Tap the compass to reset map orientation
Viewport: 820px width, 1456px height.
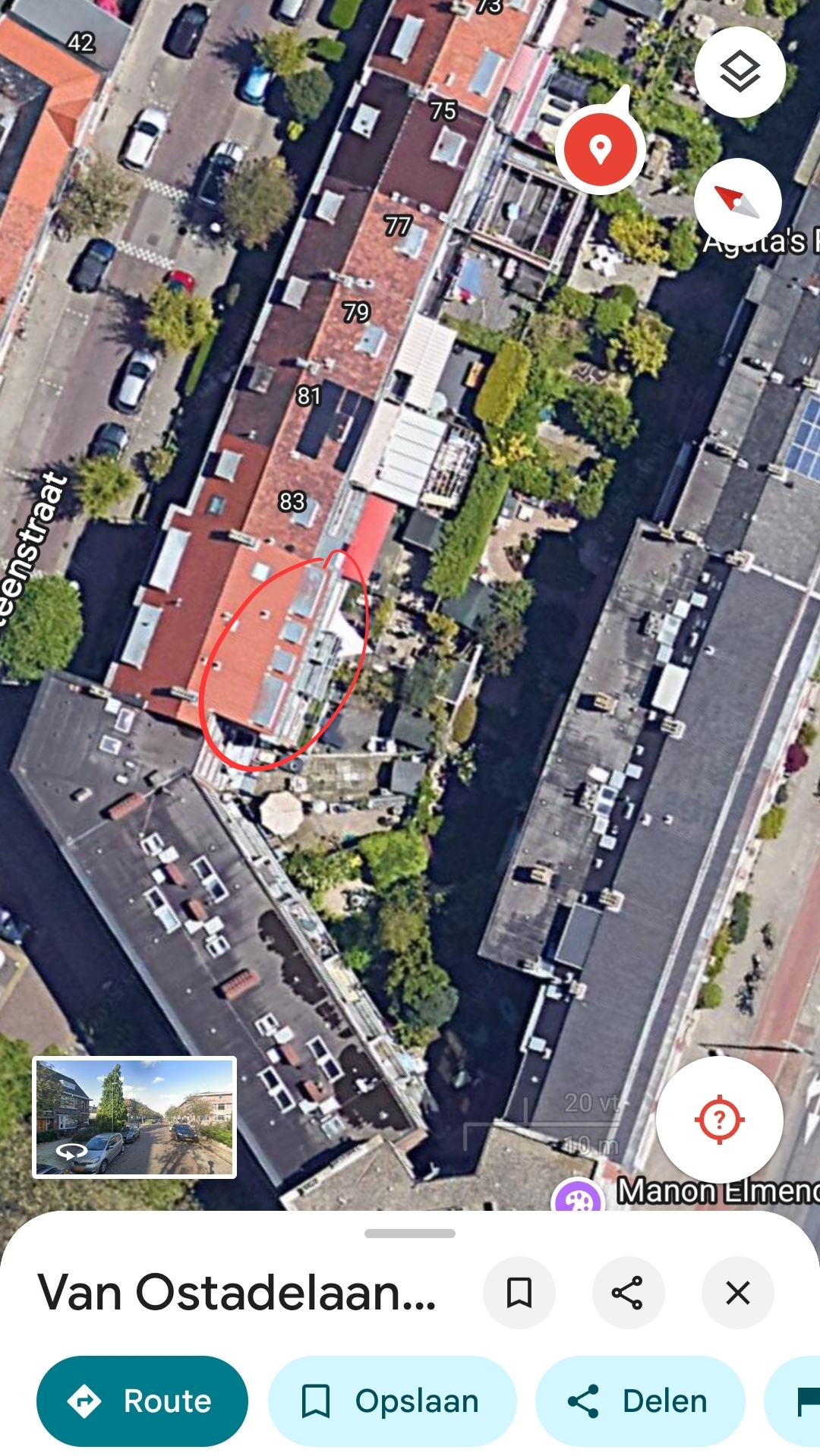737,202
